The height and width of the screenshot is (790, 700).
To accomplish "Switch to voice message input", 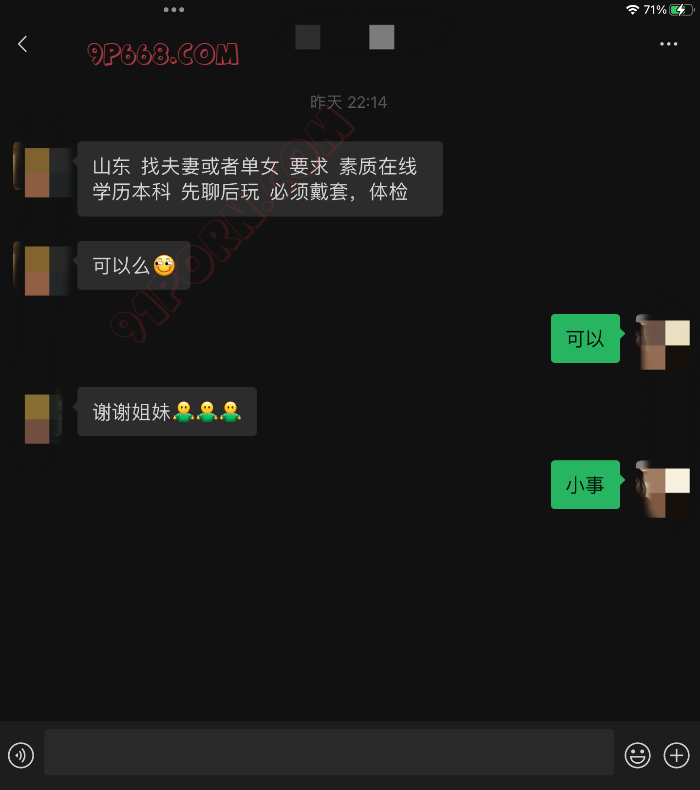I will click(x=21, y=755).
